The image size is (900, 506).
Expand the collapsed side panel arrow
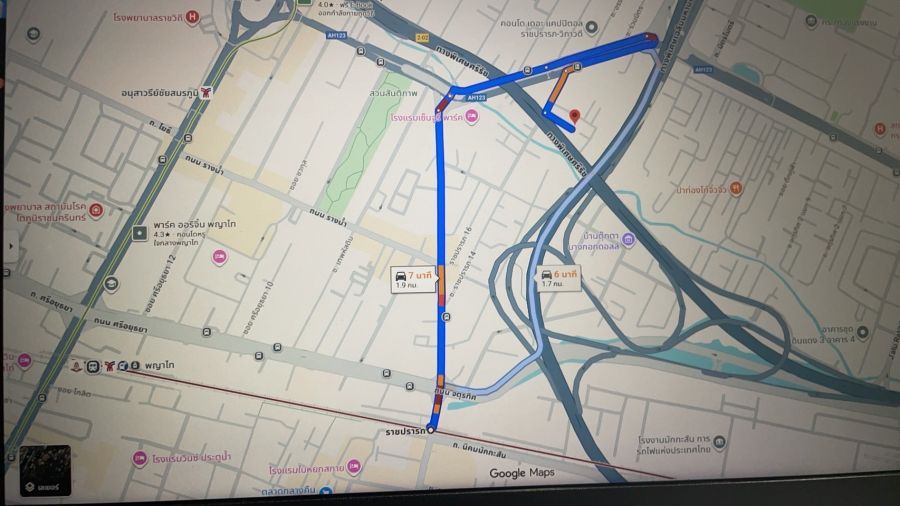[x=9, y=245]
